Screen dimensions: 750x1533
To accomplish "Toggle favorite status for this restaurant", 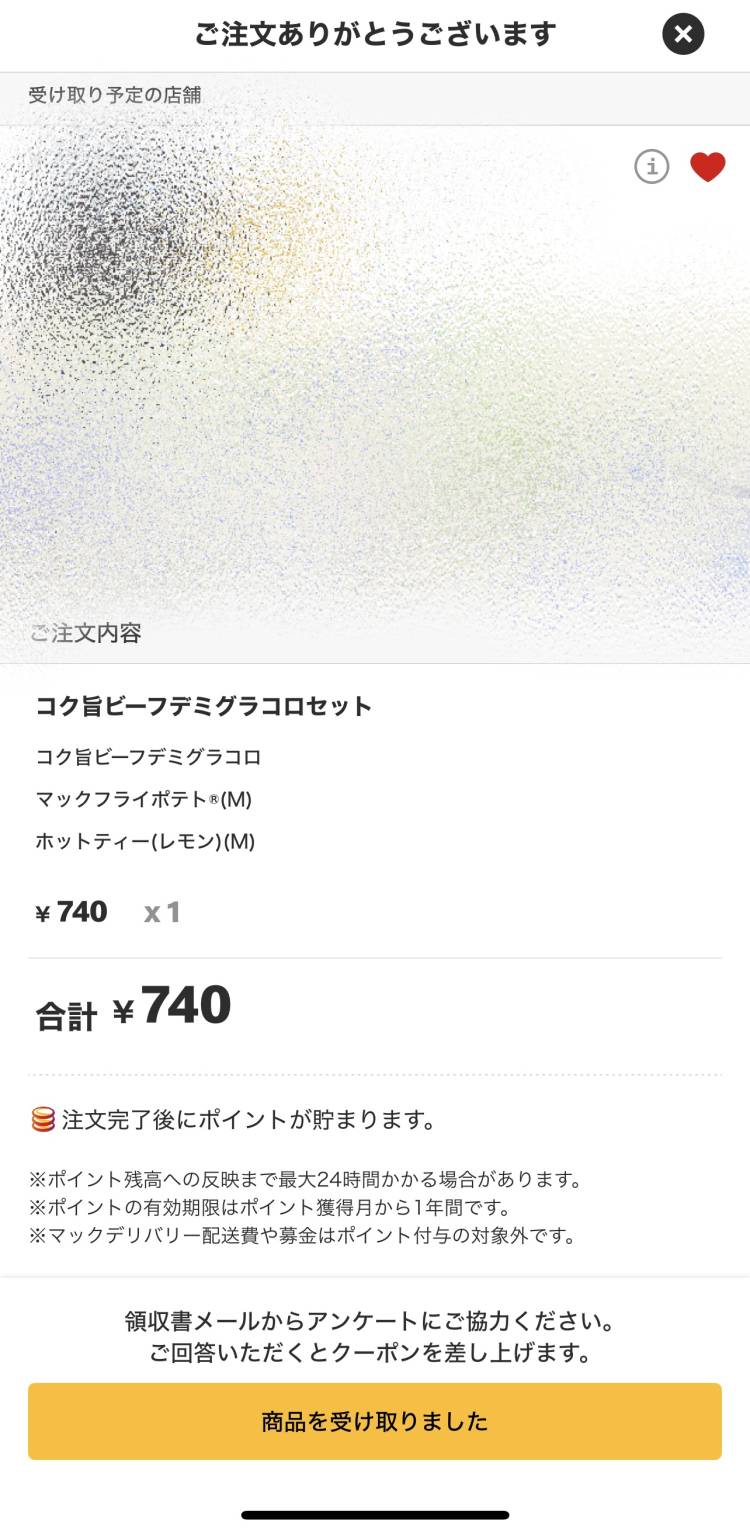I will coord(708,167).
